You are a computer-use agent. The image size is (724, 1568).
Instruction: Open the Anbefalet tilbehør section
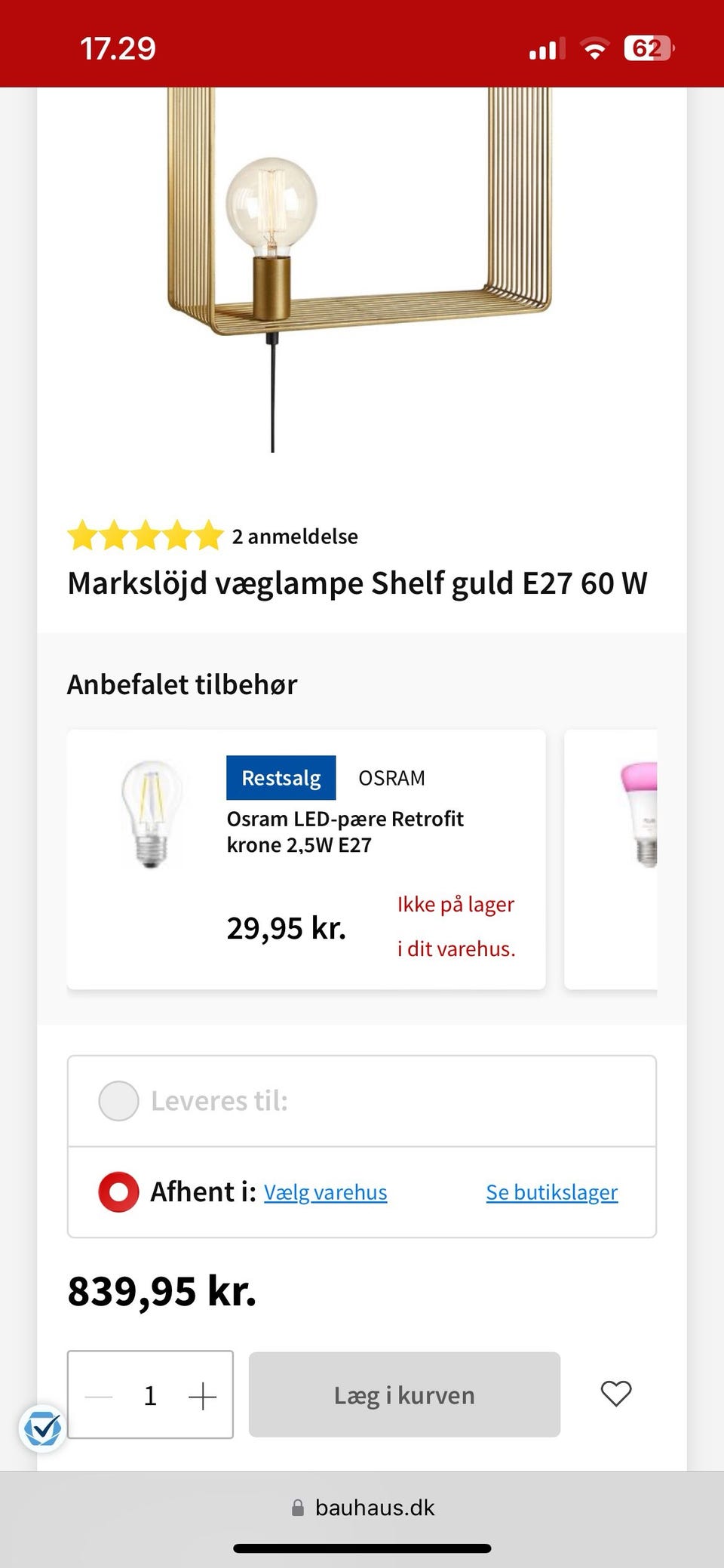(183, 684)
